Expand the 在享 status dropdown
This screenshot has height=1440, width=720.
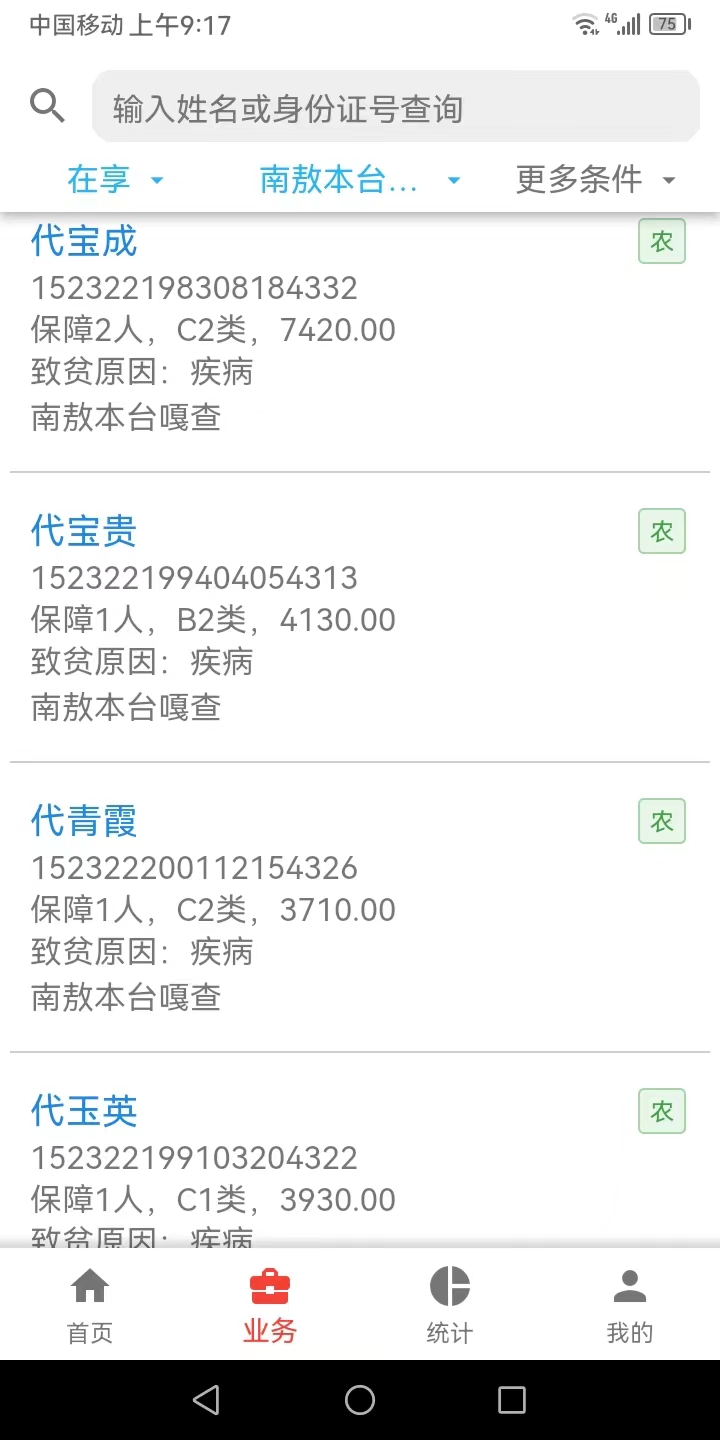pyautogui.click(x=115, y=180)
